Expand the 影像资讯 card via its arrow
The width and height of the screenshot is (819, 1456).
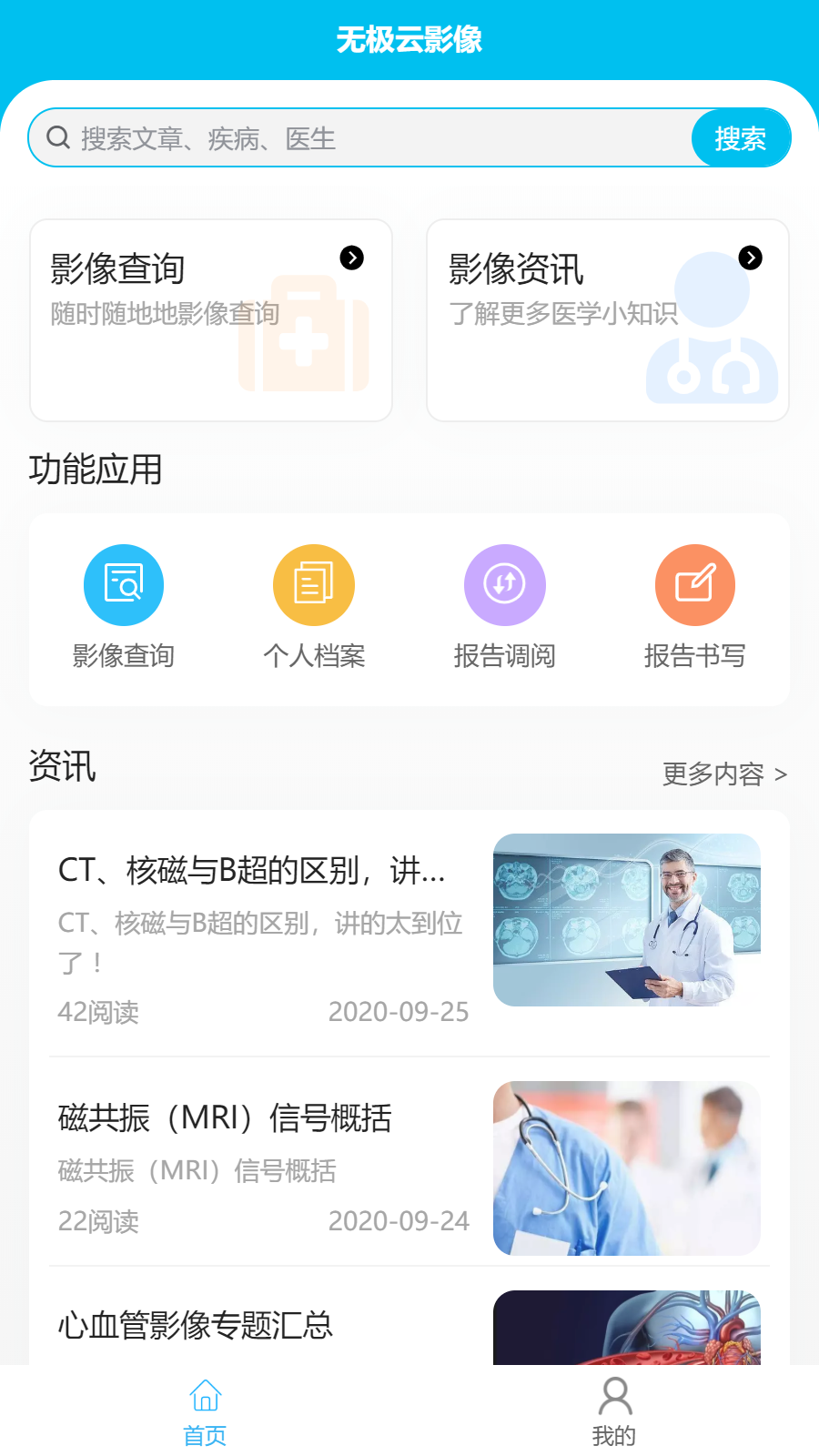tap(751, 258)
